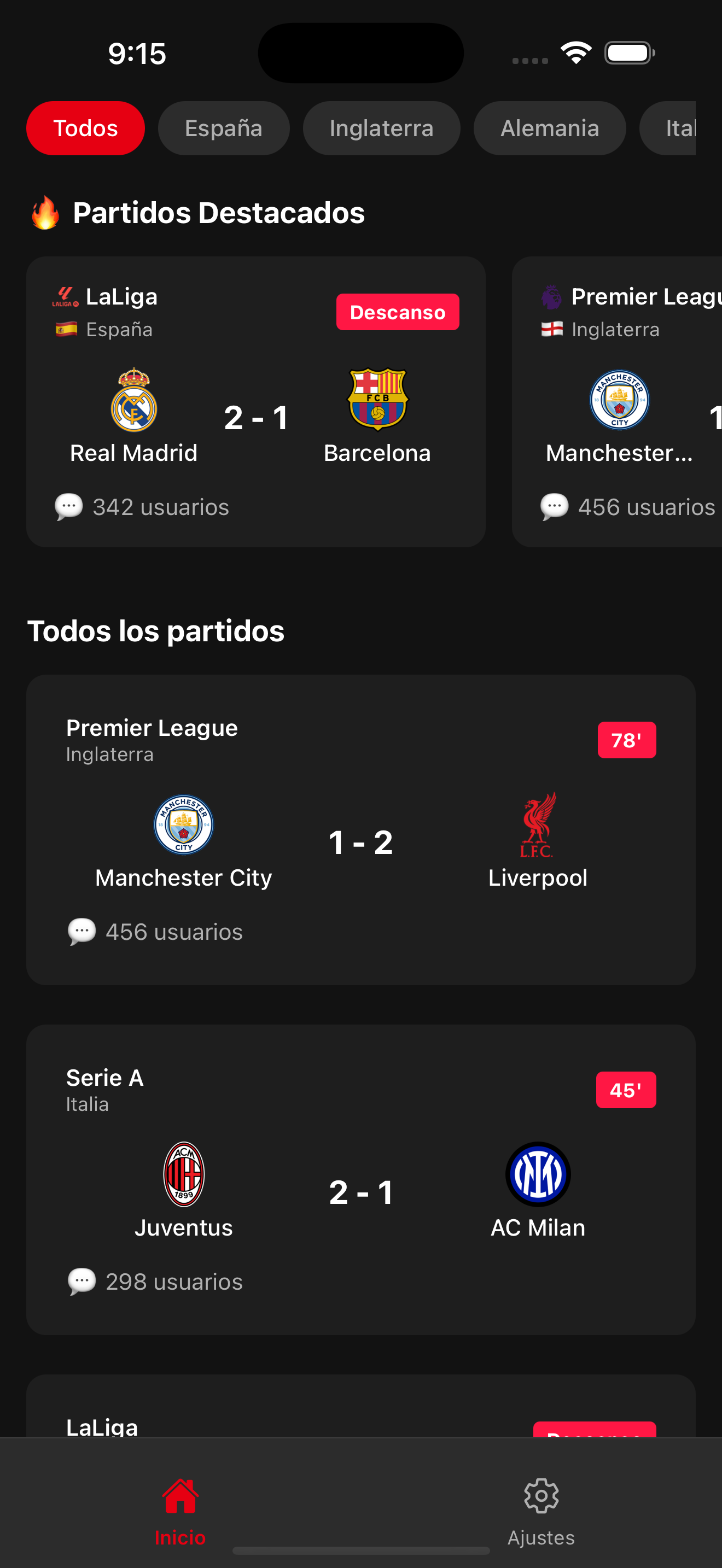Image resolution: width=722 pixels, height=1568 pixels.
Task: Select the Todos filter chip
Action: 85,128
